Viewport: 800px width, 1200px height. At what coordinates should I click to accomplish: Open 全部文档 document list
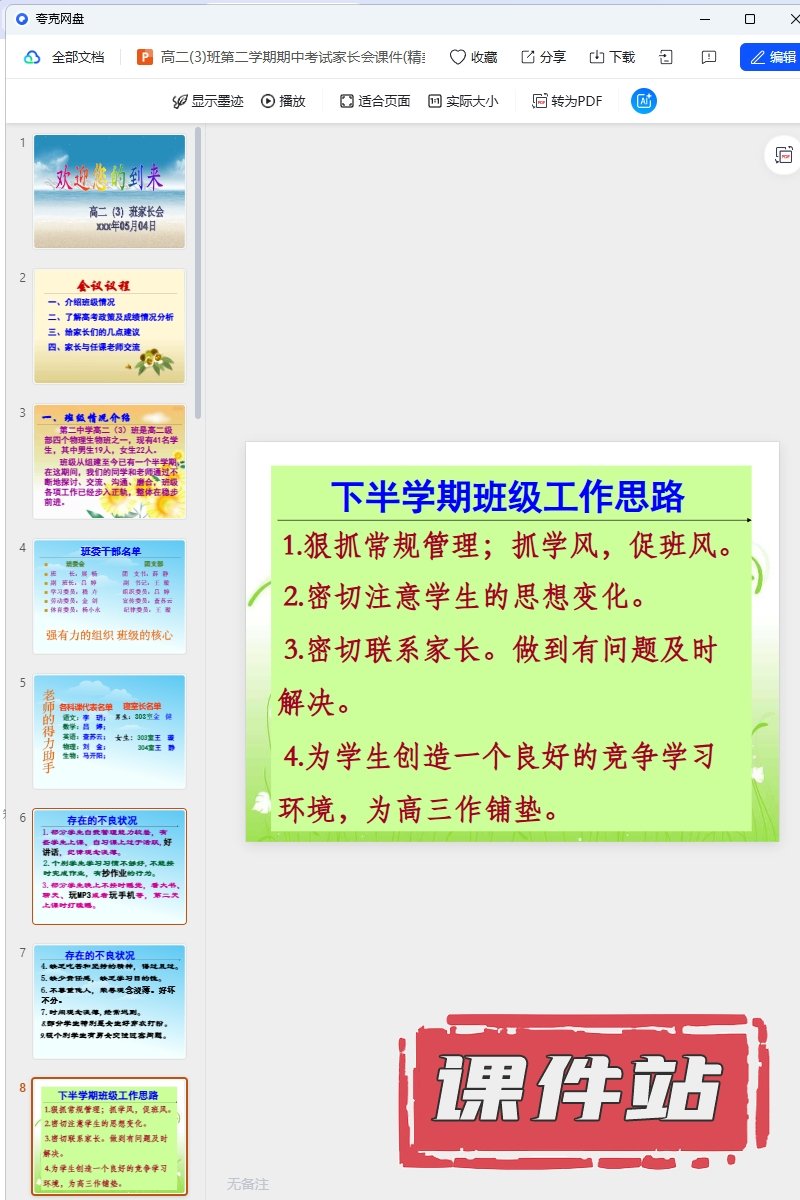(66, 57)
